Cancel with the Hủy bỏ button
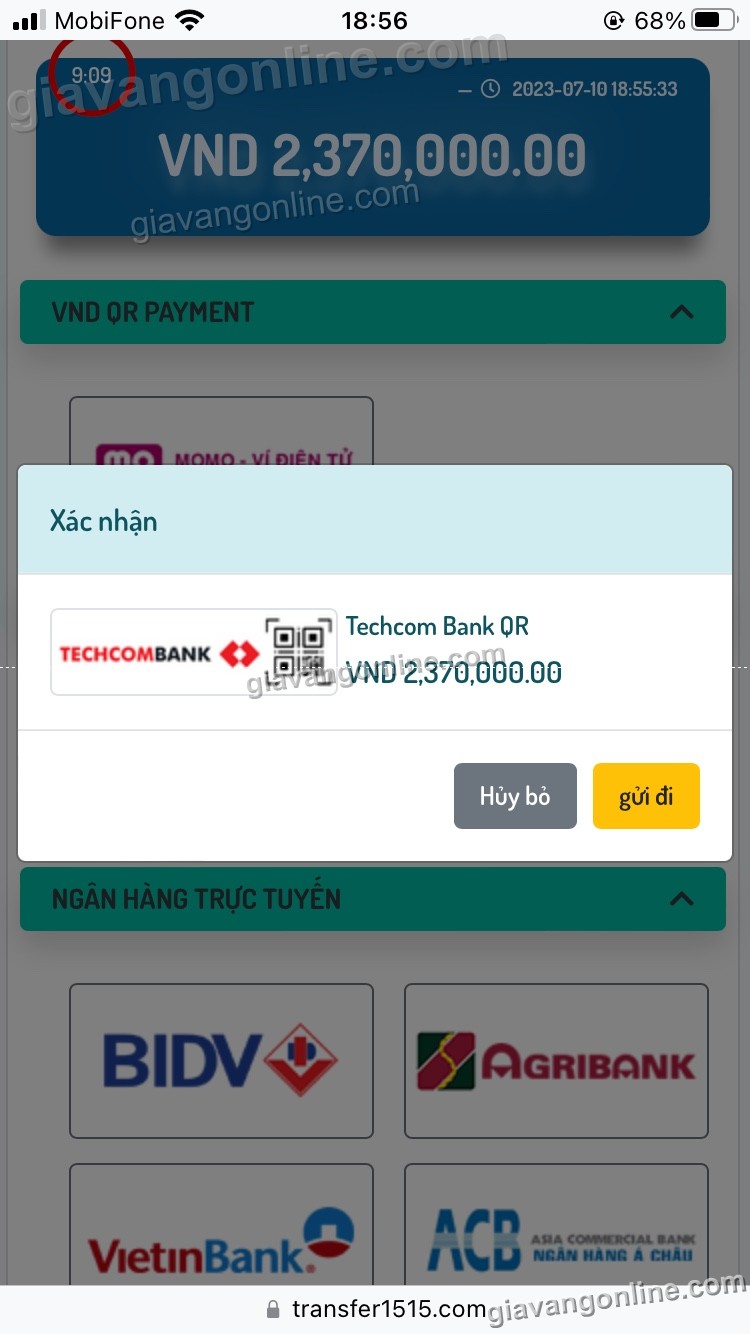The height and width of the screenshot is (1334, 750). click(x=515, y=796)
